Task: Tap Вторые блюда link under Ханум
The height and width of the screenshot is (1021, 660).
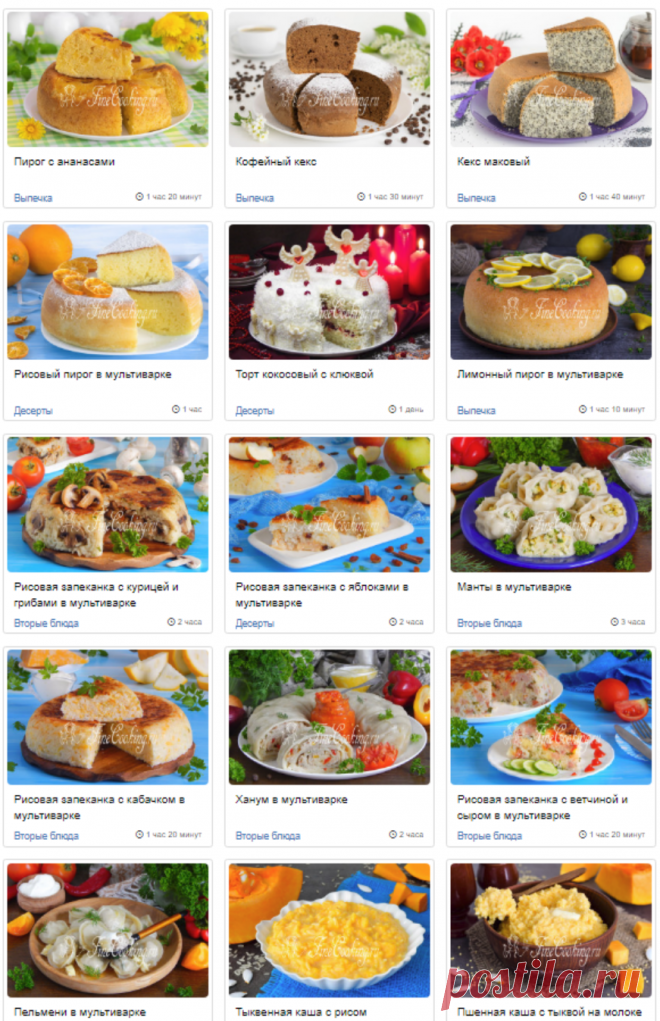Action: tap(267, 836)
